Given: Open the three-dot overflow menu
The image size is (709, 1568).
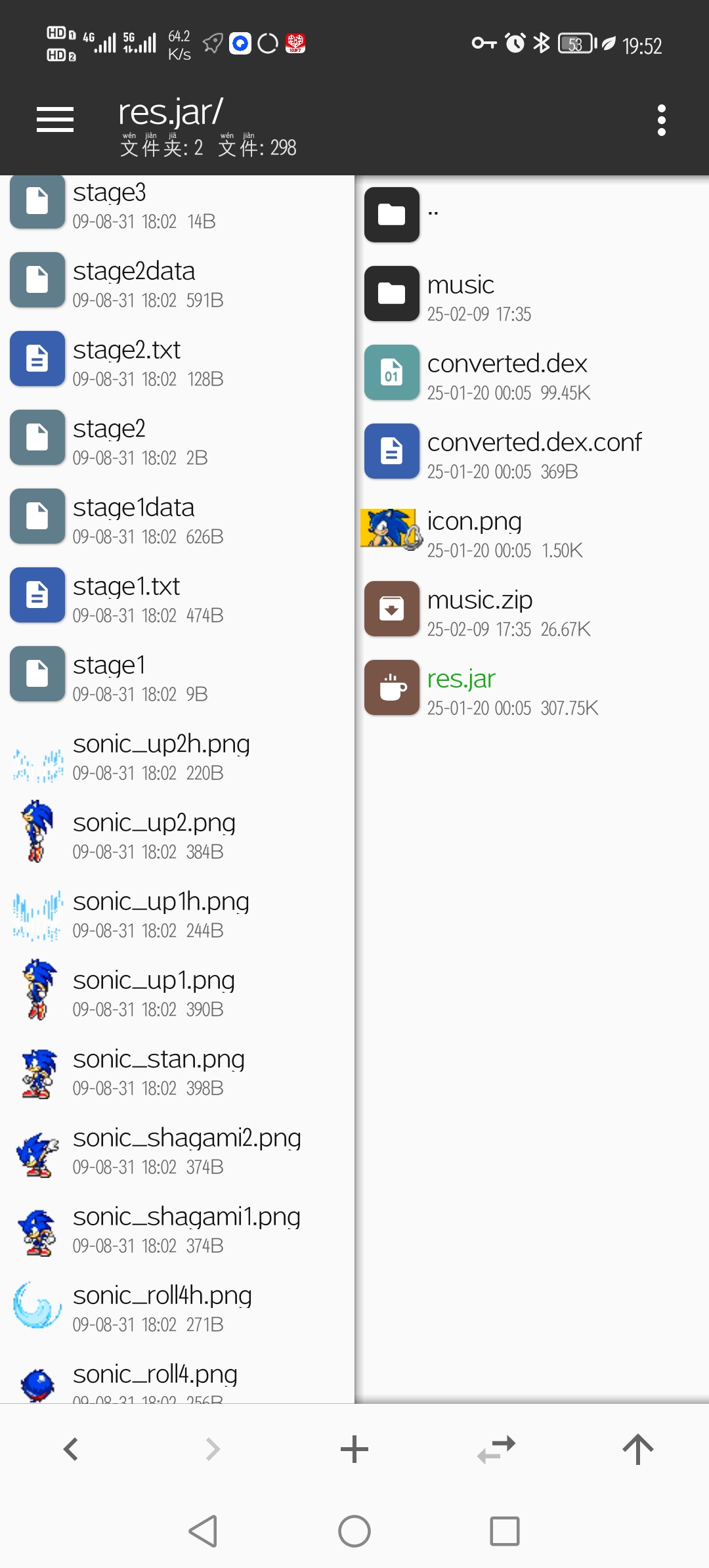Looking at the screenshot, I should (x=661, y=120).
